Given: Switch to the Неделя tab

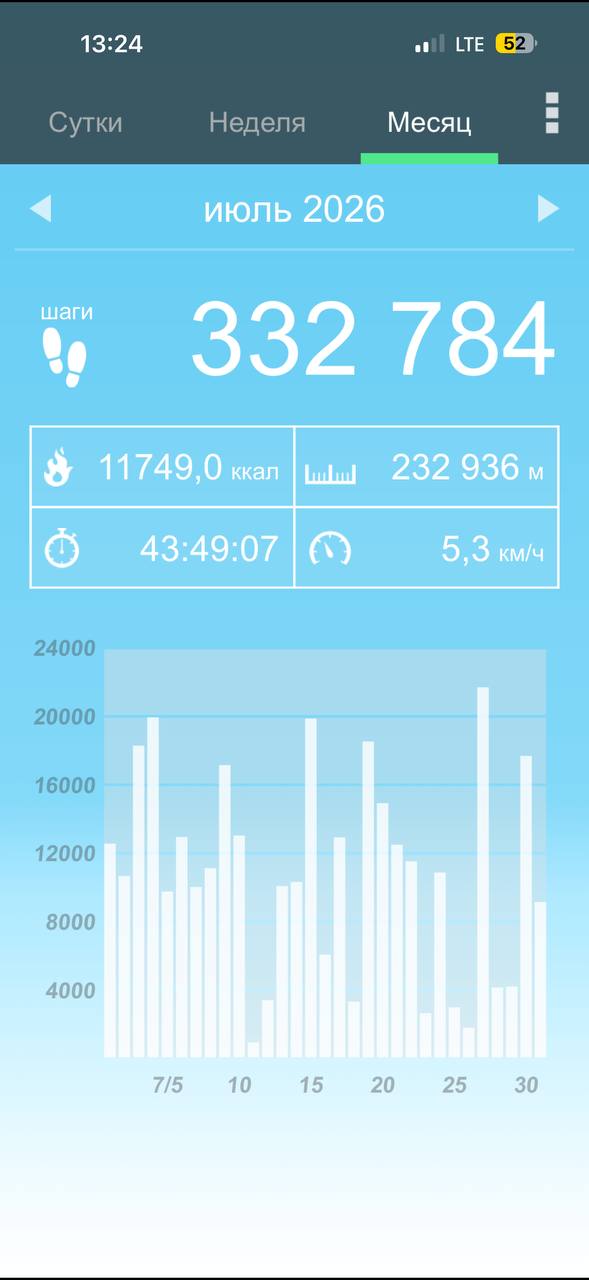Looking at the screenshot, I should coord(257,123).
